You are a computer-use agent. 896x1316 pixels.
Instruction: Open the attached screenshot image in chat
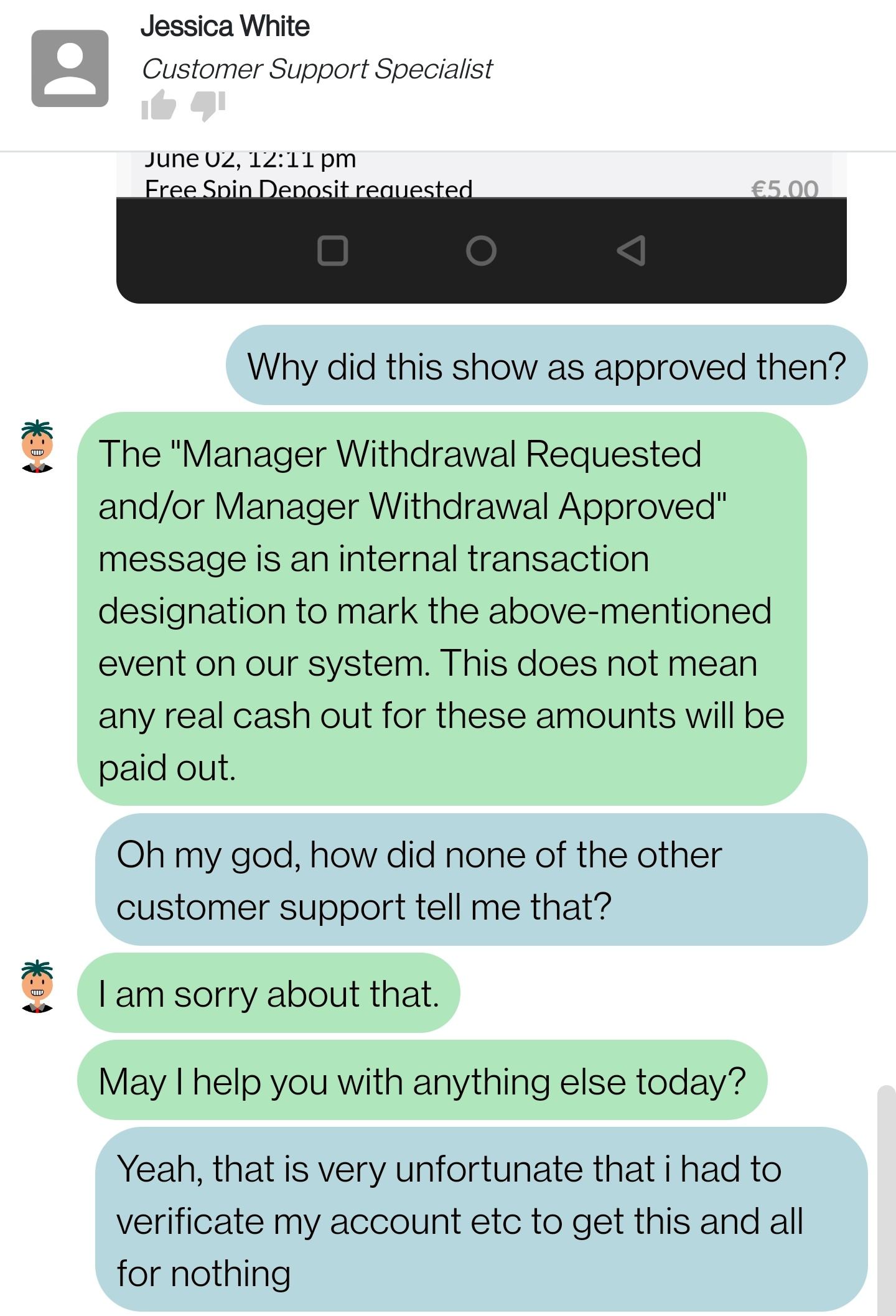480,228
